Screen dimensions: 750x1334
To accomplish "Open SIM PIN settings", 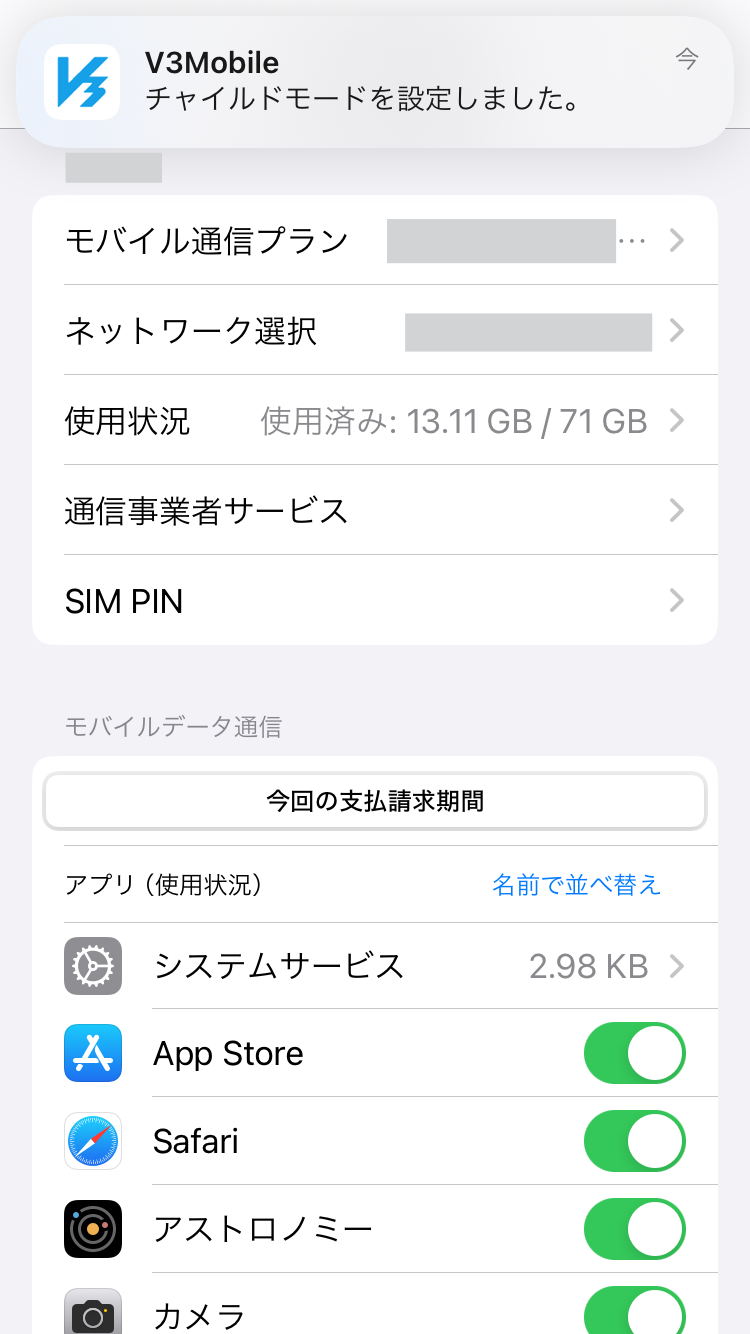I will 375,600.
